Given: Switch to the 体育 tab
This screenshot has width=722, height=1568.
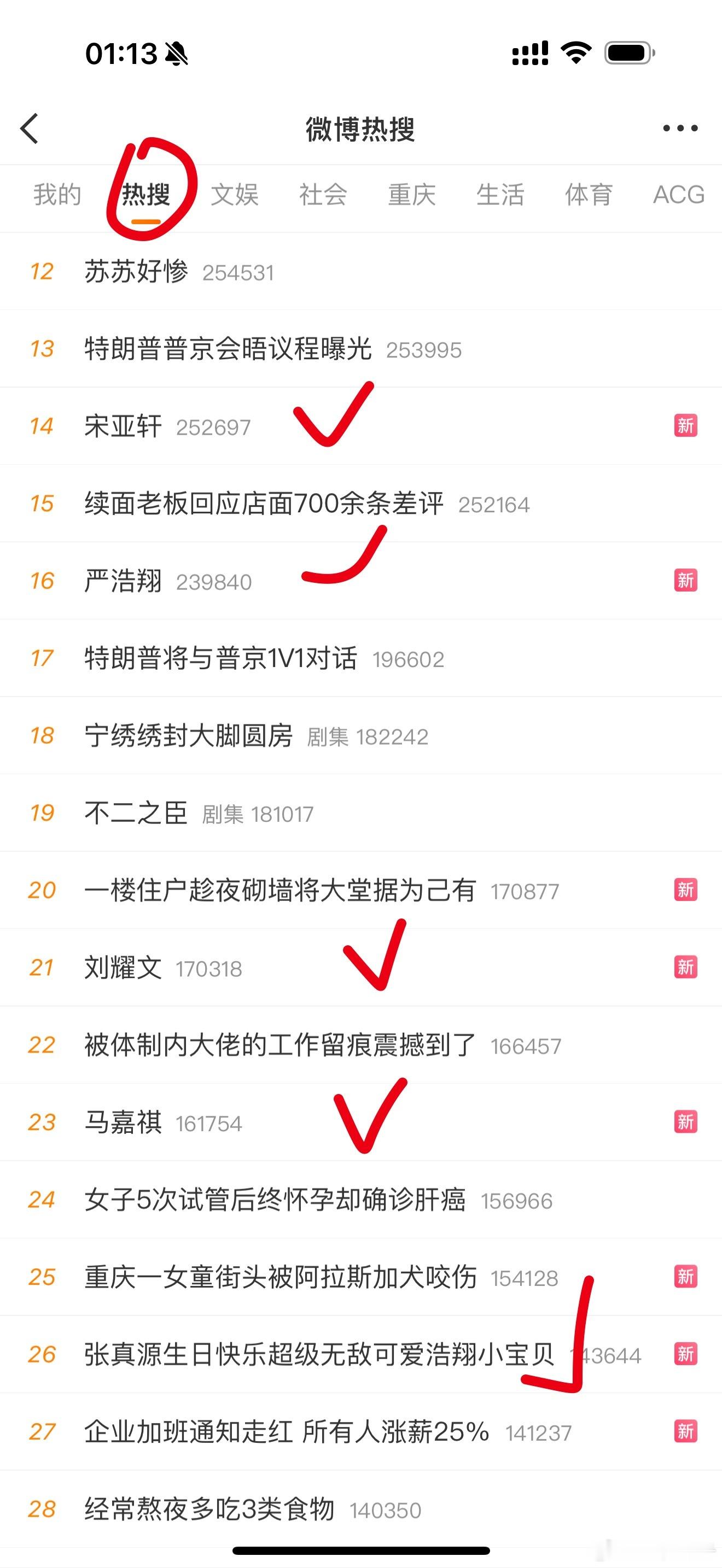Looking at the screenshot, I should click(x=589, y=195).
